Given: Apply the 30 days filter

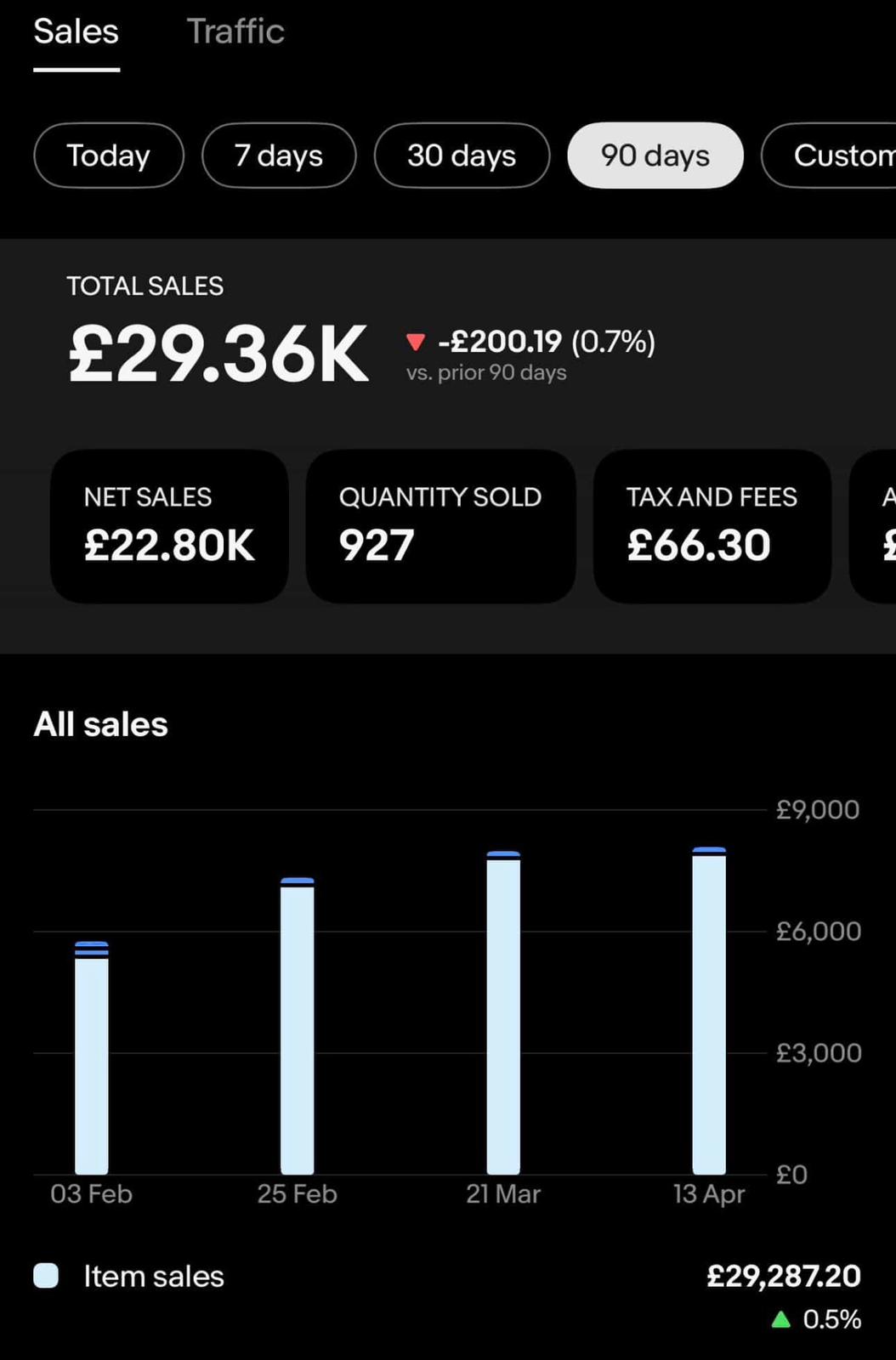Looking at the screenshot, I should pos(462,156).
